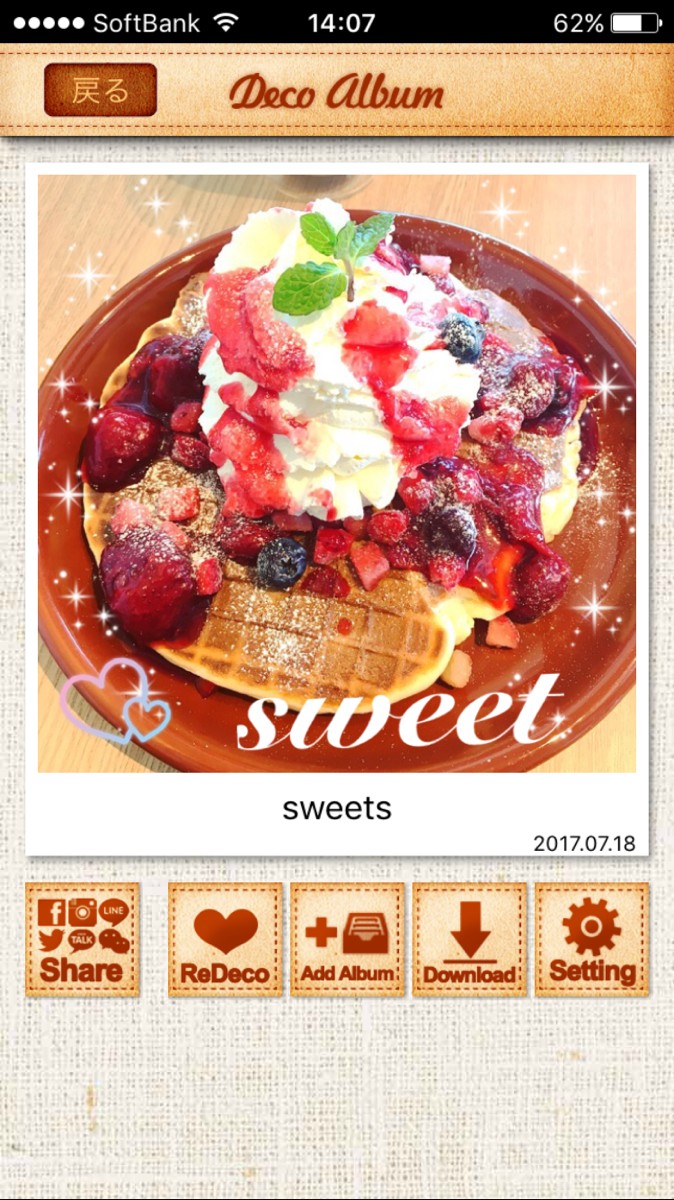This screenshot has height=1200, width=674.
Task: Tap the 戻る back button
Action: click(x=100, y=90)
